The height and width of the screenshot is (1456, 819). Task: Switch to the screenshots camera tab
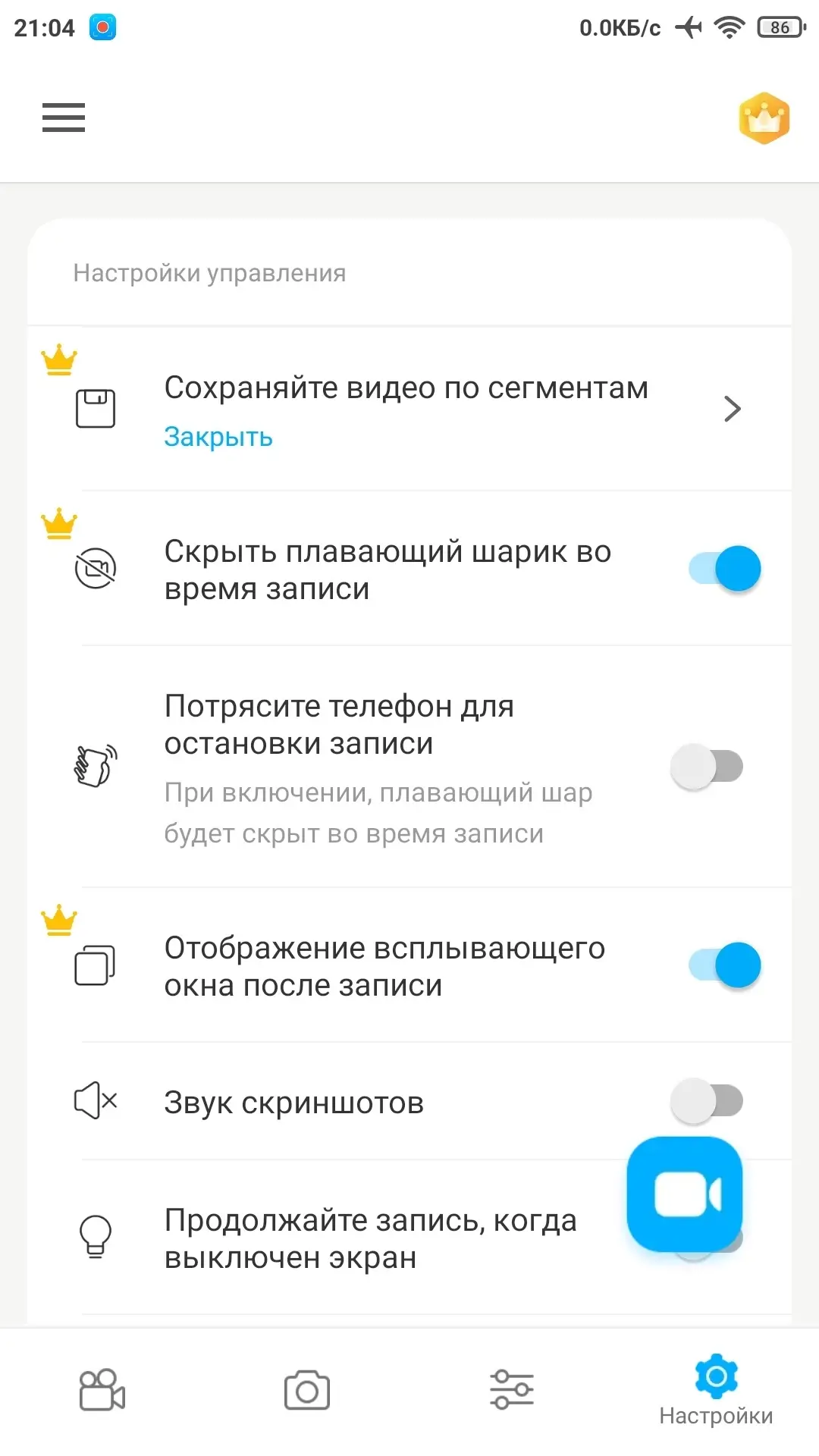pos(307,1390)
